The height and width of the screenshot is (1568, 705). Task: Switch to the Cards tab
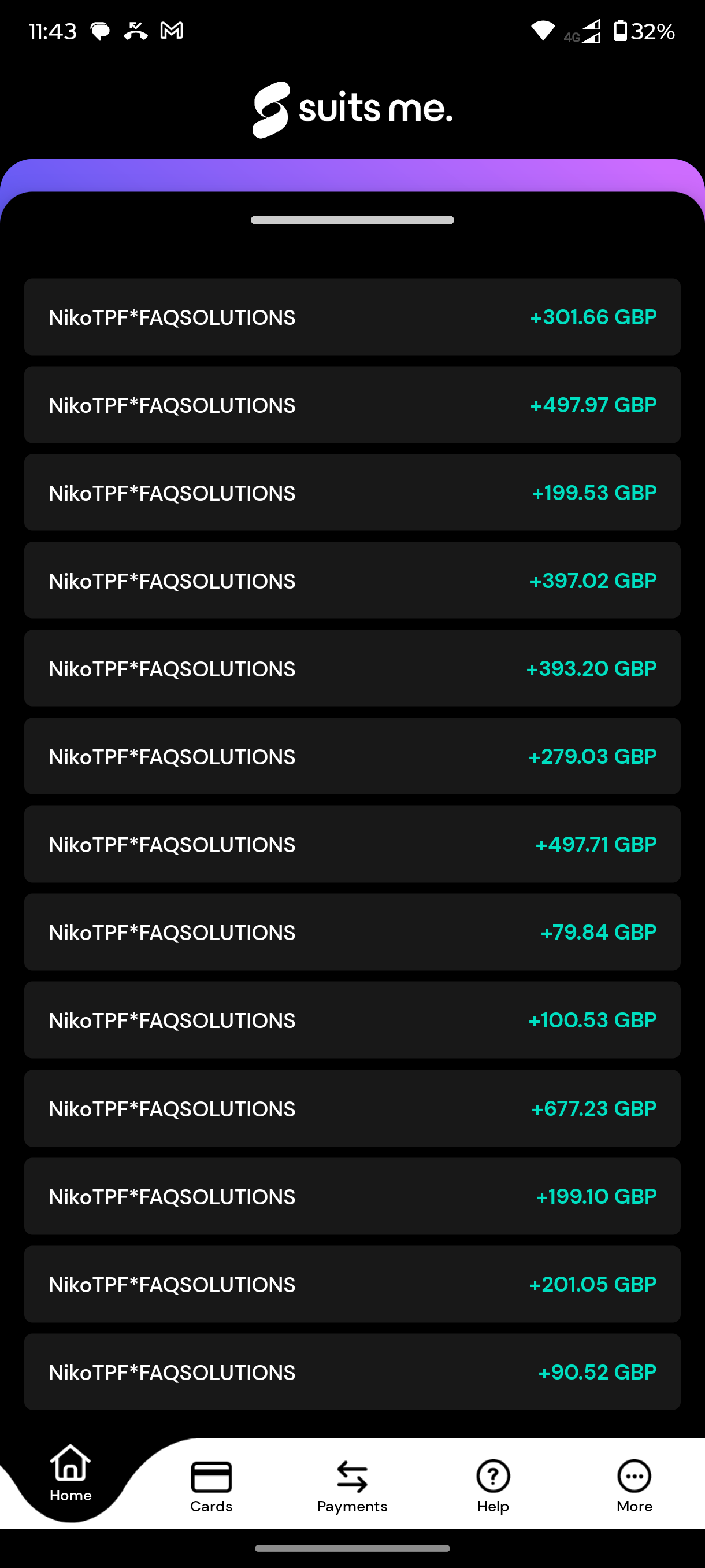tap(211, 1486)
